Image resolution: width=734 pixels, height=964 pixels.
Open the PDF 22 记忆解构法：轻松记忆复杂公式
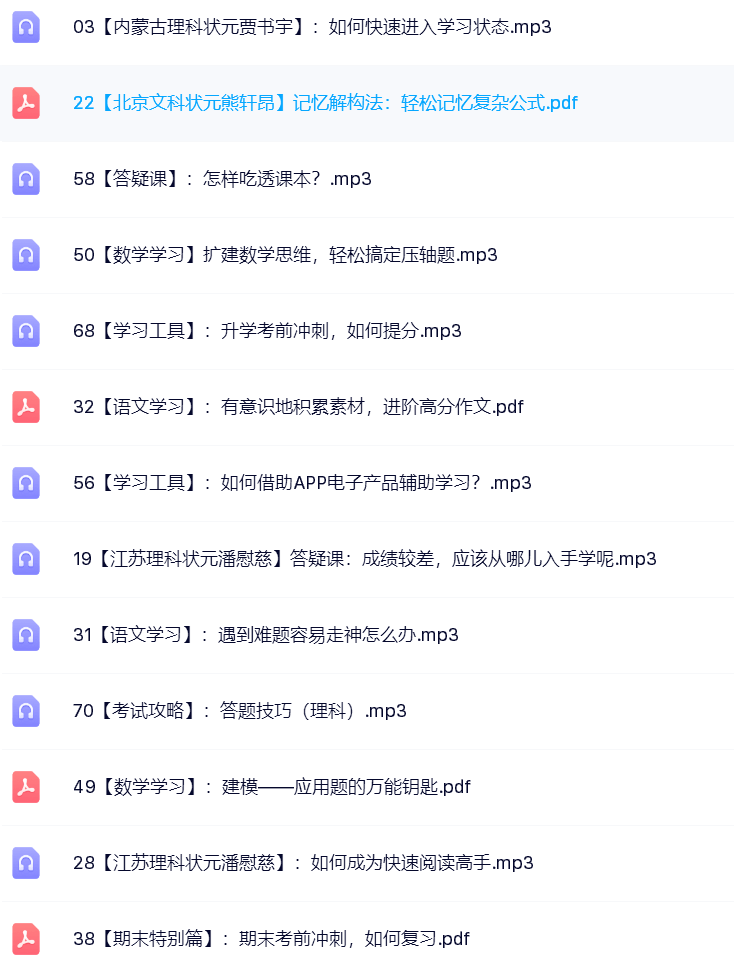[x=325, y=103]
